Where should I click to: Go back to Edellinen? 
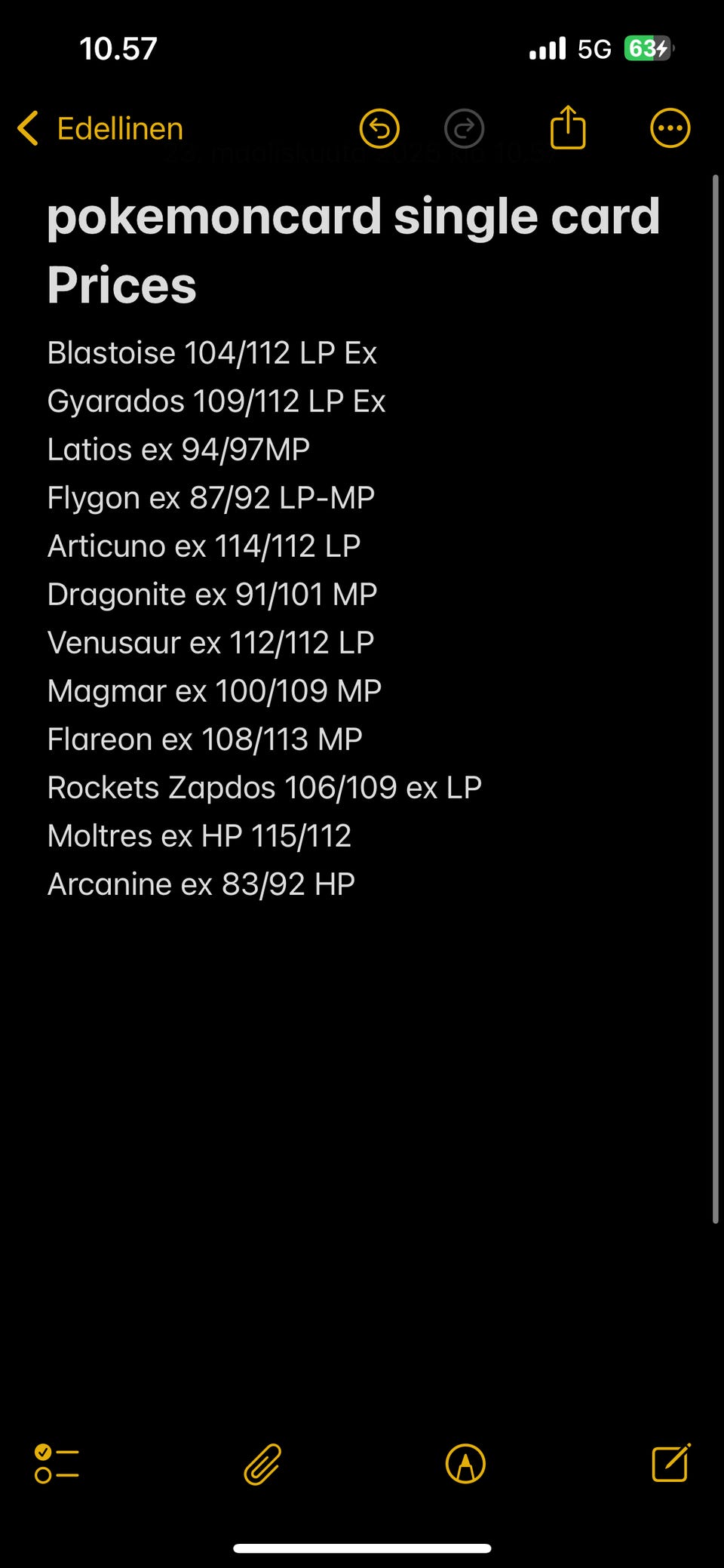(100, 128)
